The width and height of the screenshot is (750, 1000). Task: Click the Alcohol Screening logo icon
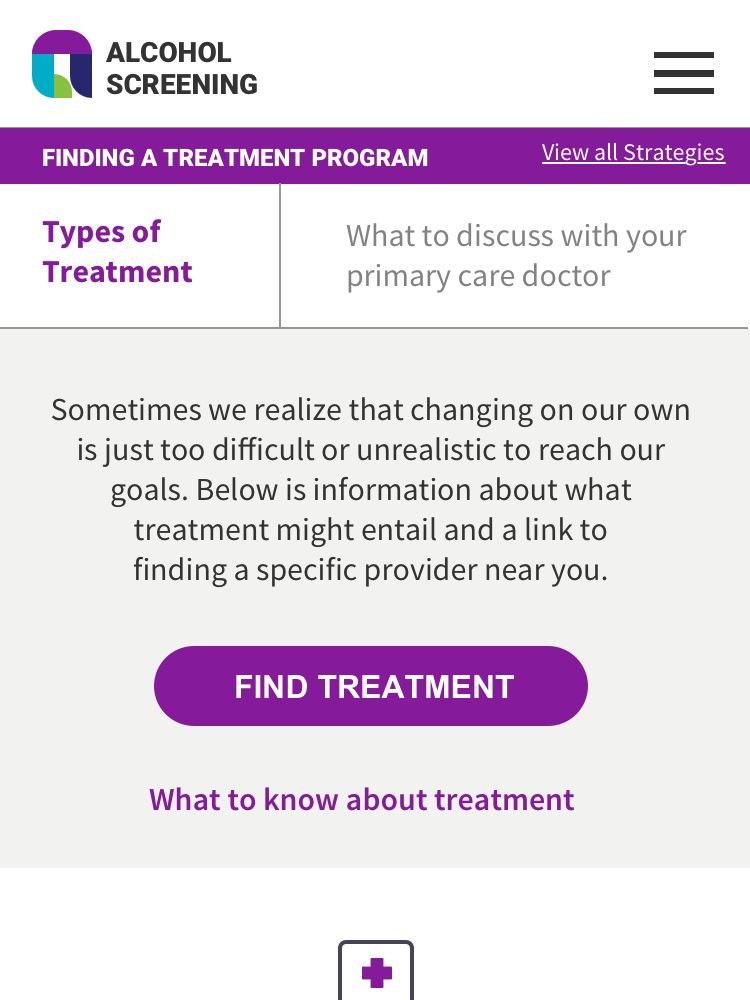point(62,63)
